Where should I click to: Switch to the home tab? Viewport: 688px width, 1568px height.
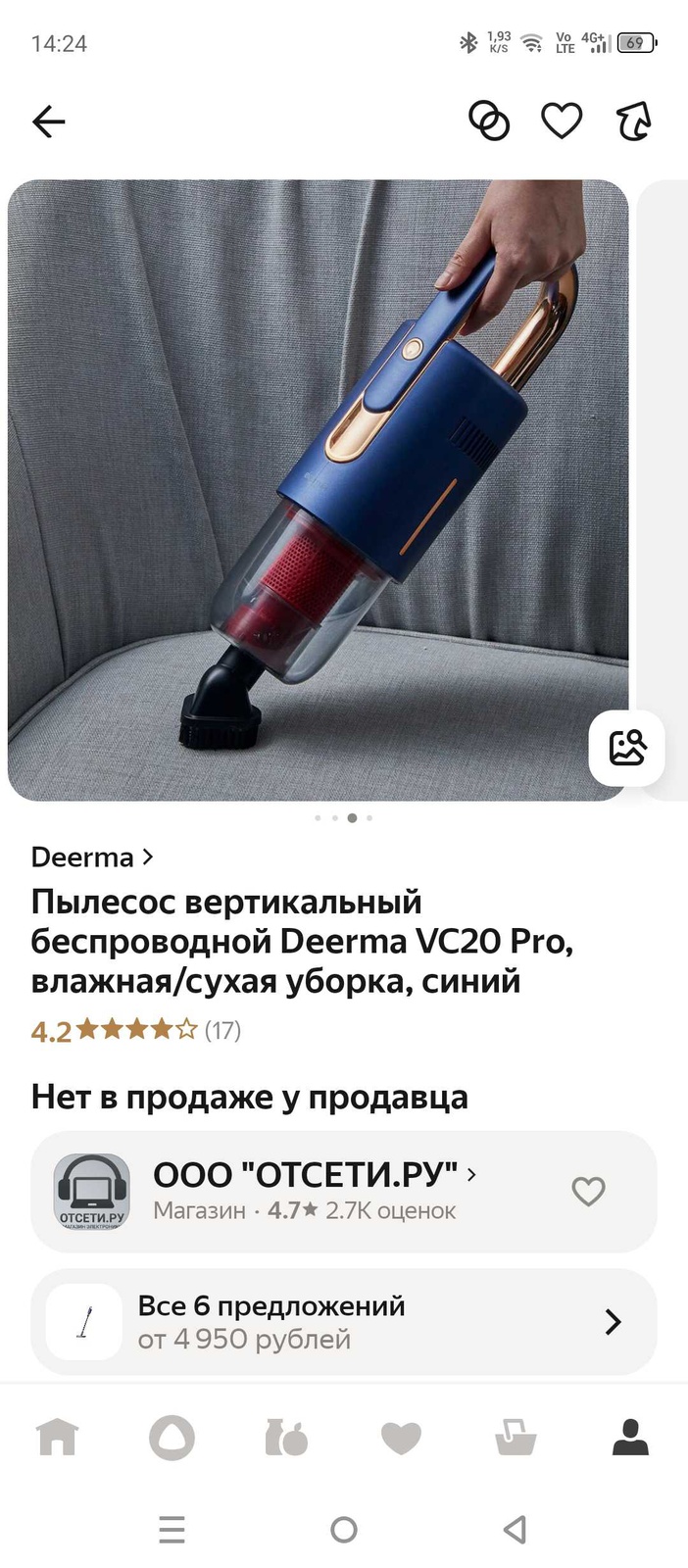coord(58,1439)
